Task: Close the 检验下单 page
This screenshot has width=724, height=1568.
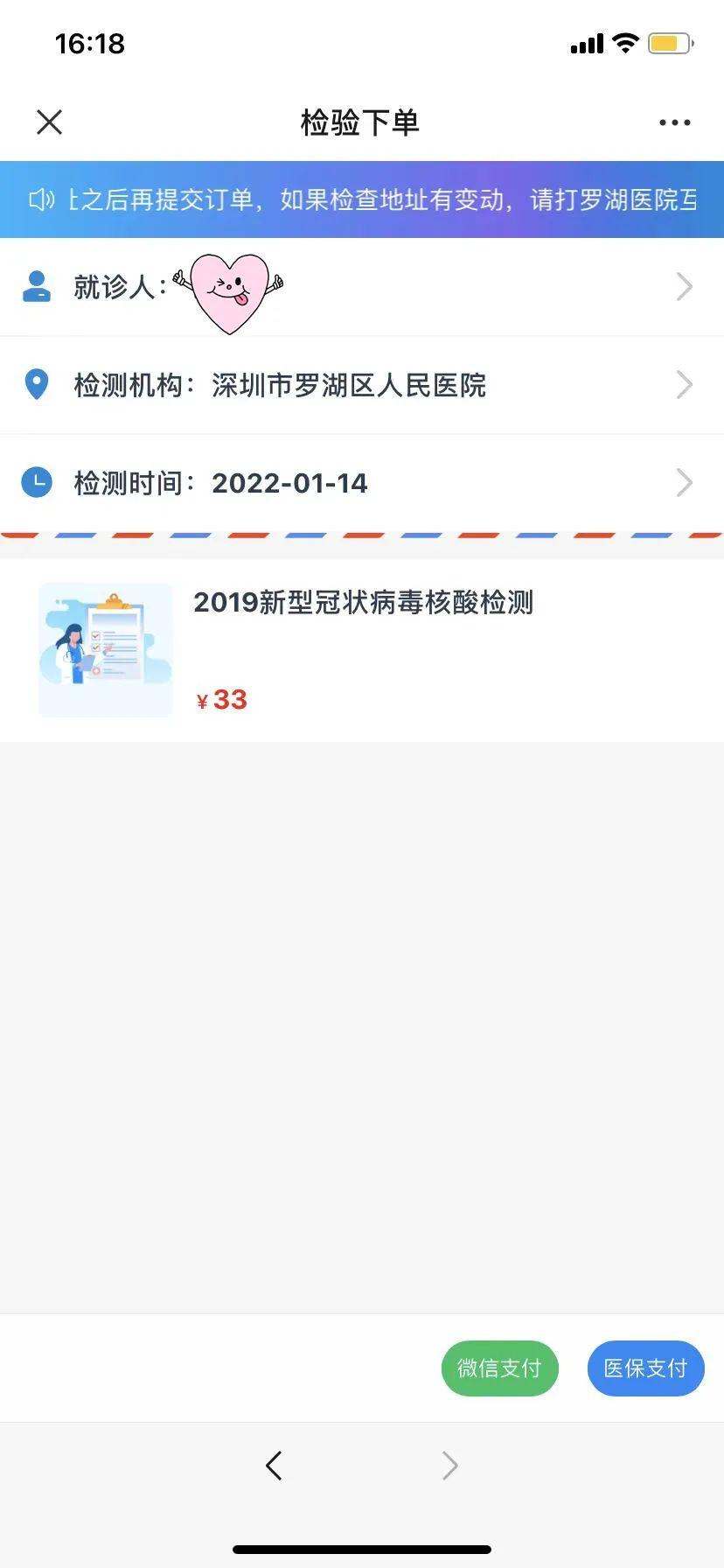Action: pyautogui.click(x=50, y=122)
